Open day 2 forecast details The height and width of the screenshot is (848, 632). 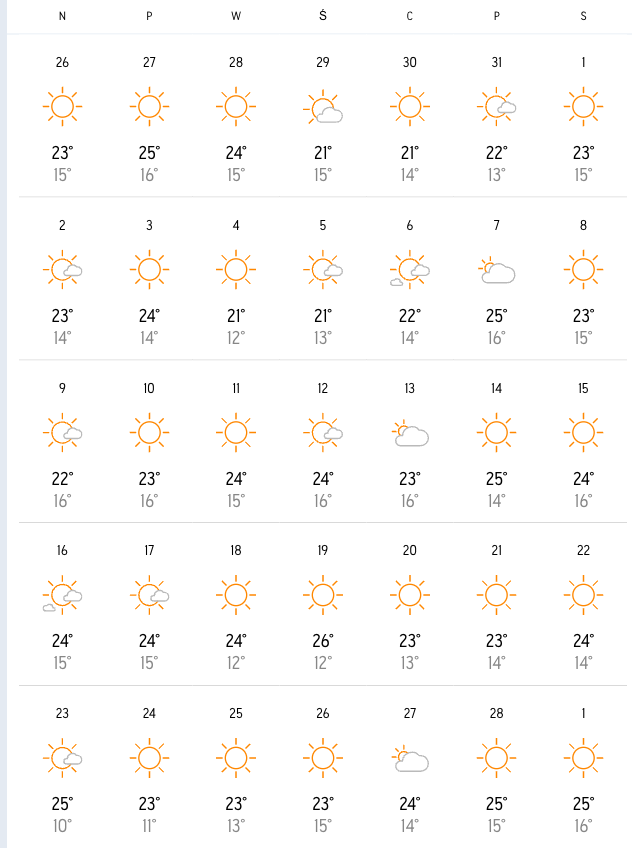tap(62, 278)
